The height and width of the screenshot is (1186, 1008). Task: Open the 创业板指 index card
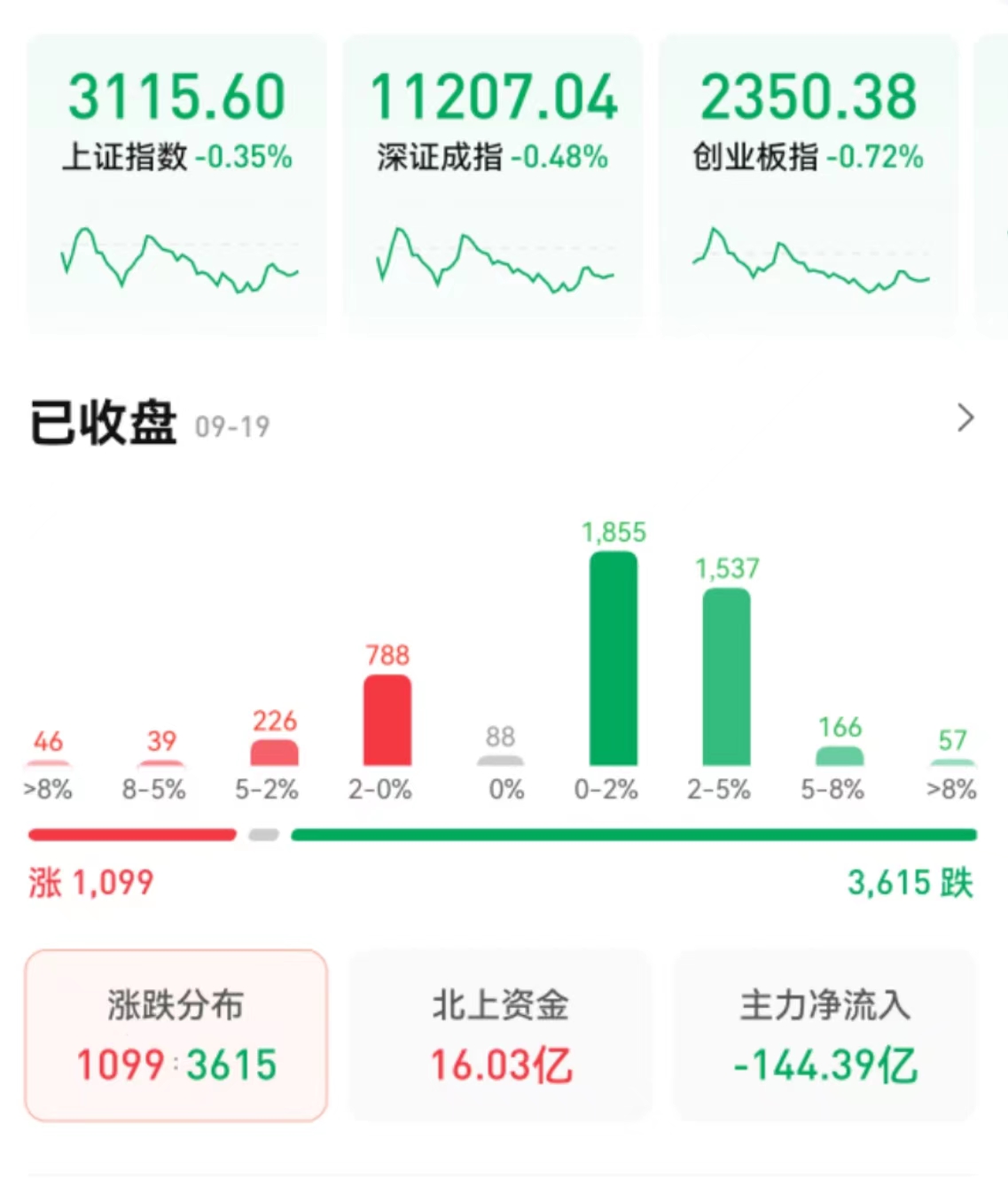coord(809,184)
